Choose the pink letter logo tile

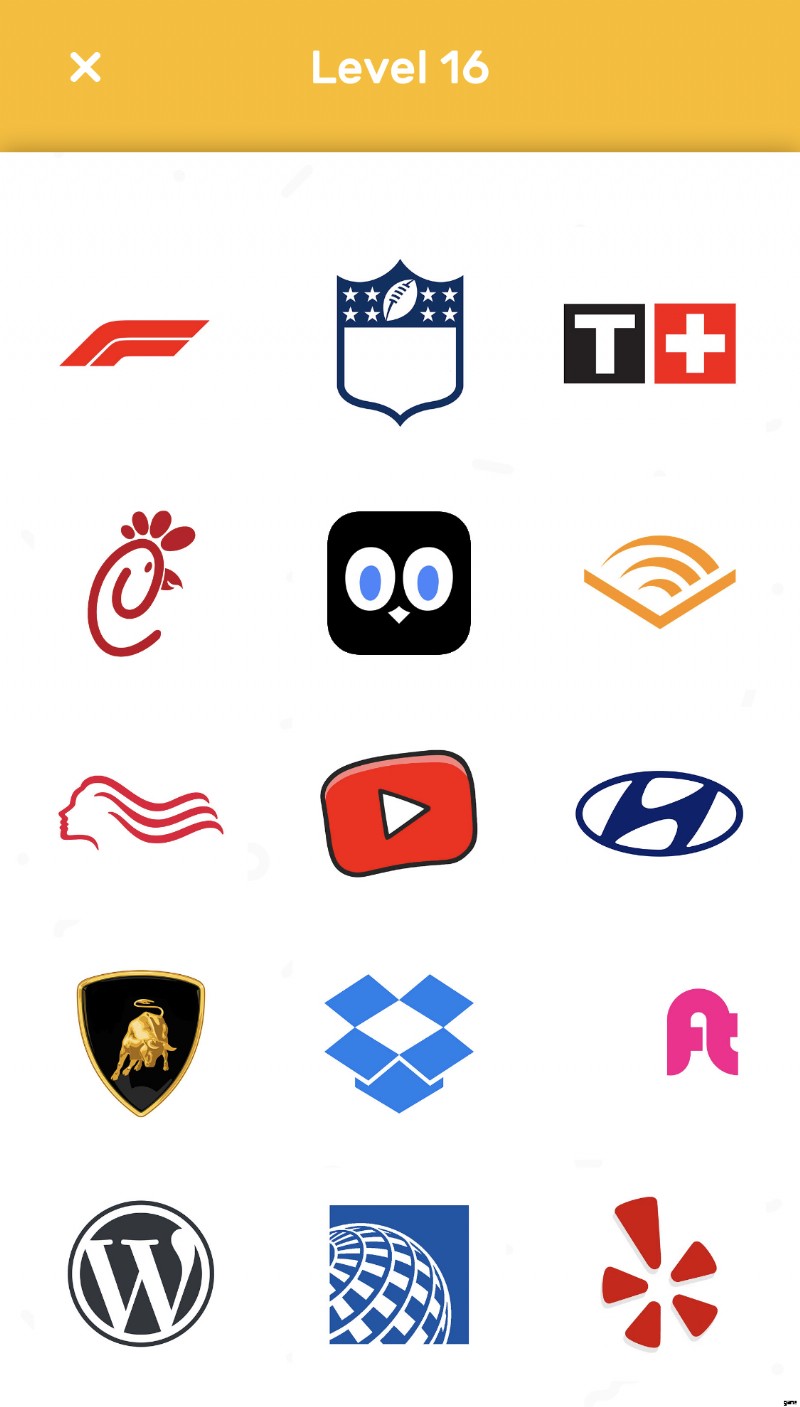coord(702,1032)
